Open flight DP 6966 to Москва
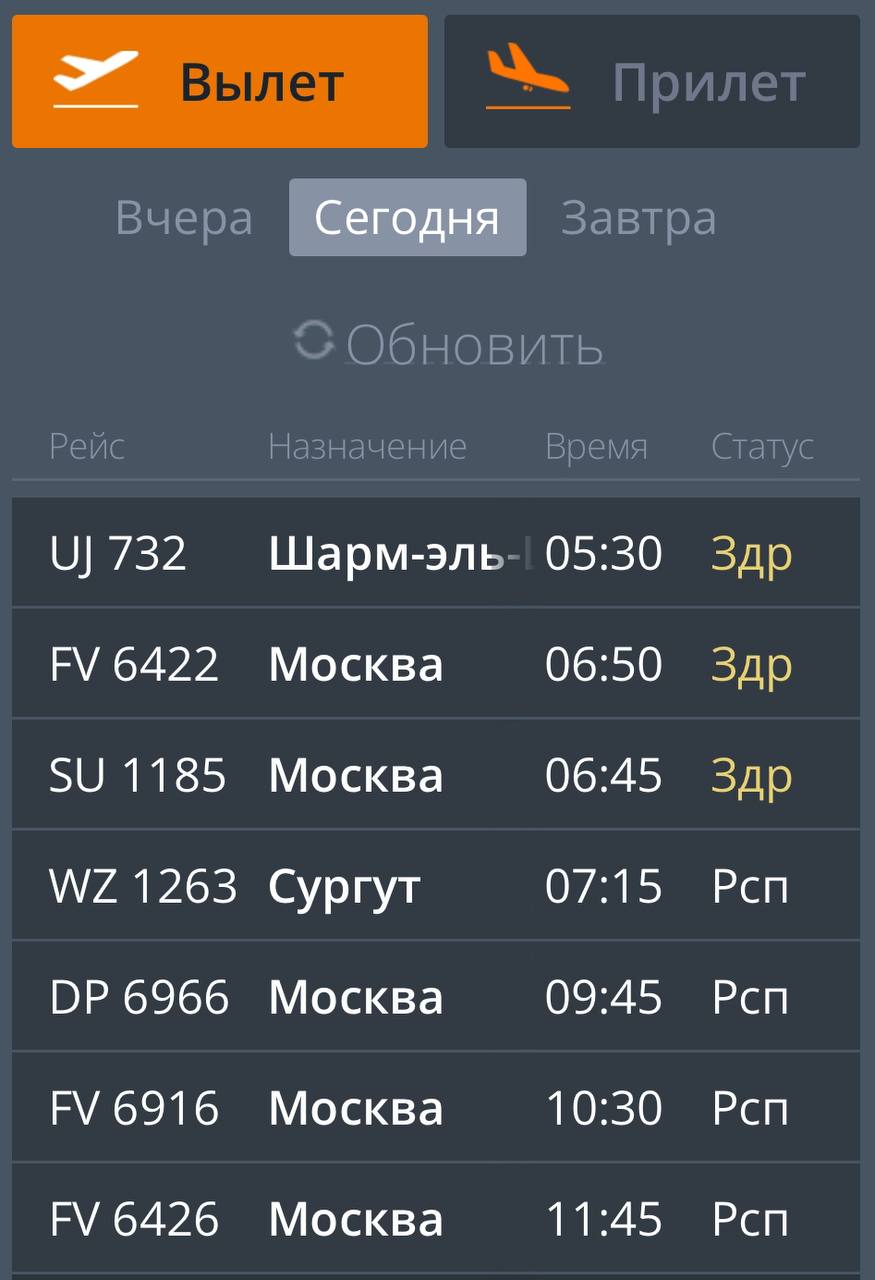Image resolution: width=875 pixels, height=1280 pixels. click(x=436, y=997)
